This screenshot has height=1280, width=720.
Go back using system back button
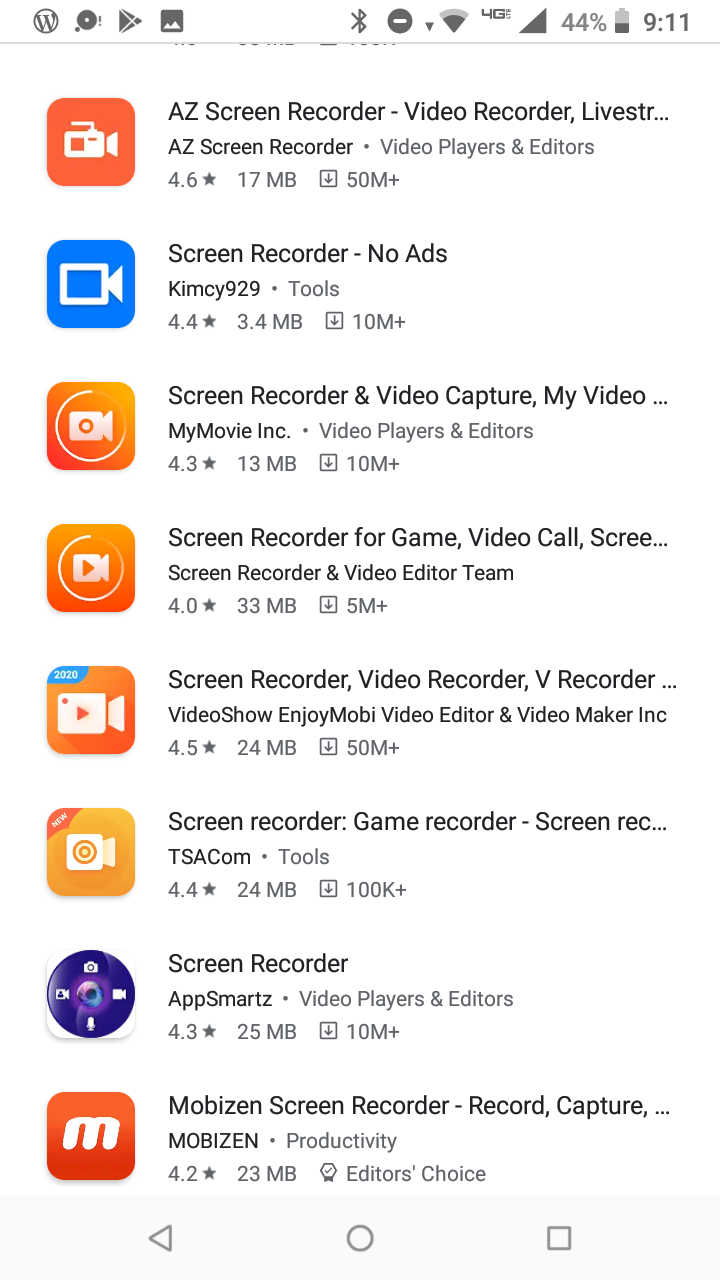(x=160, y=1238)
